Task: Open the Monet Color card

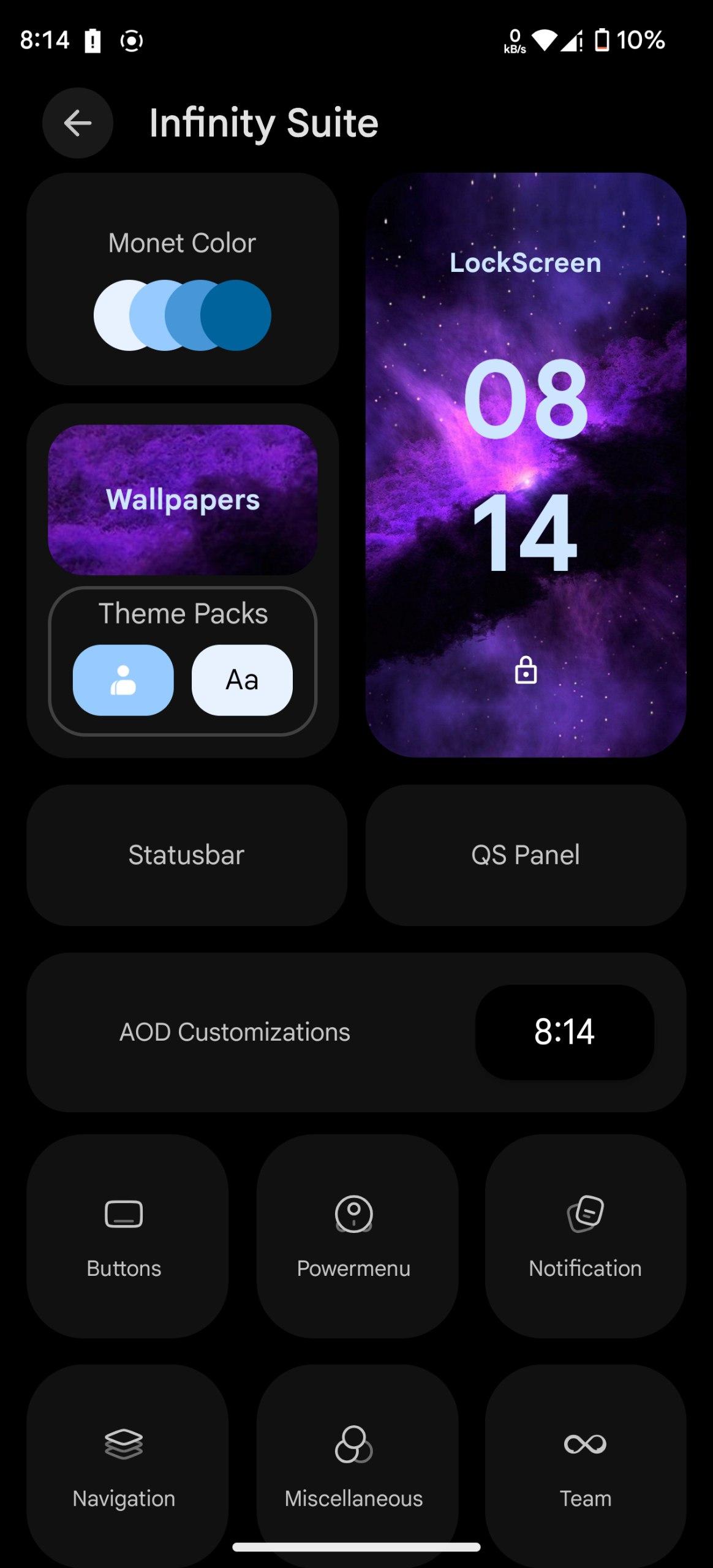Action: point(183,279)
